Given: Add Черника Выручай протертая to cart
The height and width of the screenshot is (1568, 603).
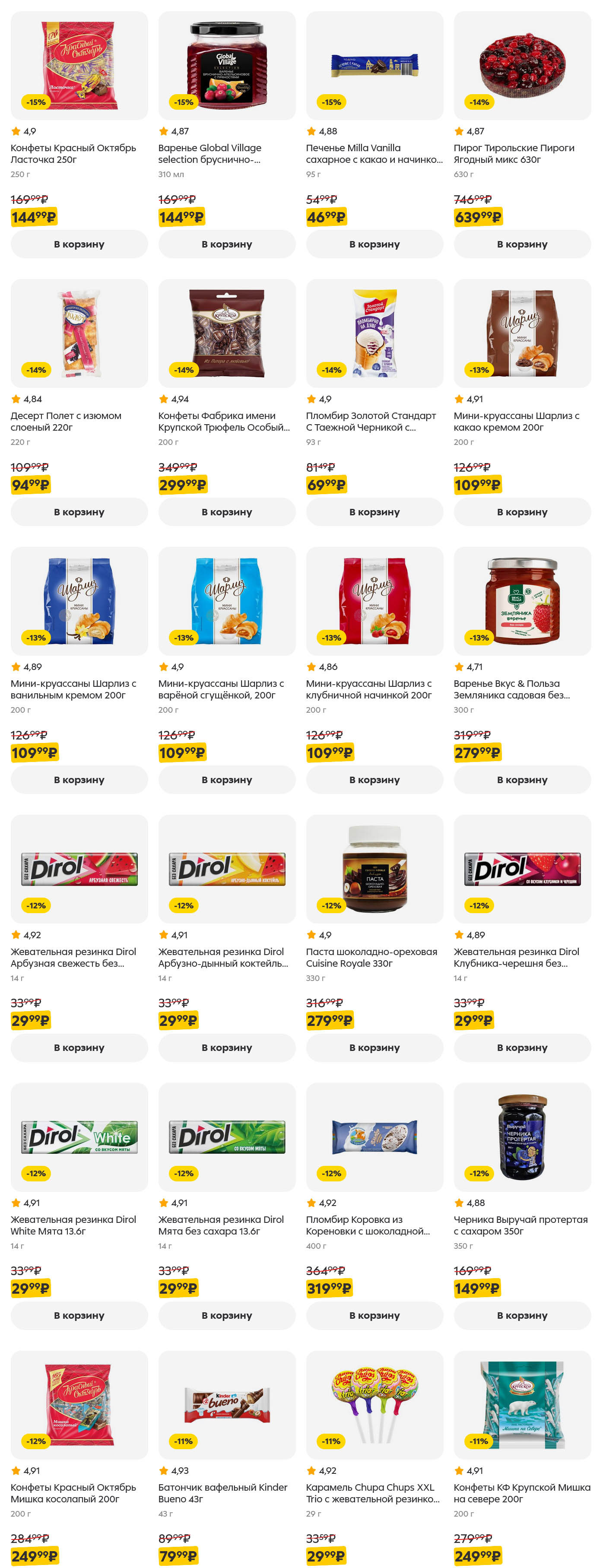Looking at the screenshot, I should pos(522,1315).
